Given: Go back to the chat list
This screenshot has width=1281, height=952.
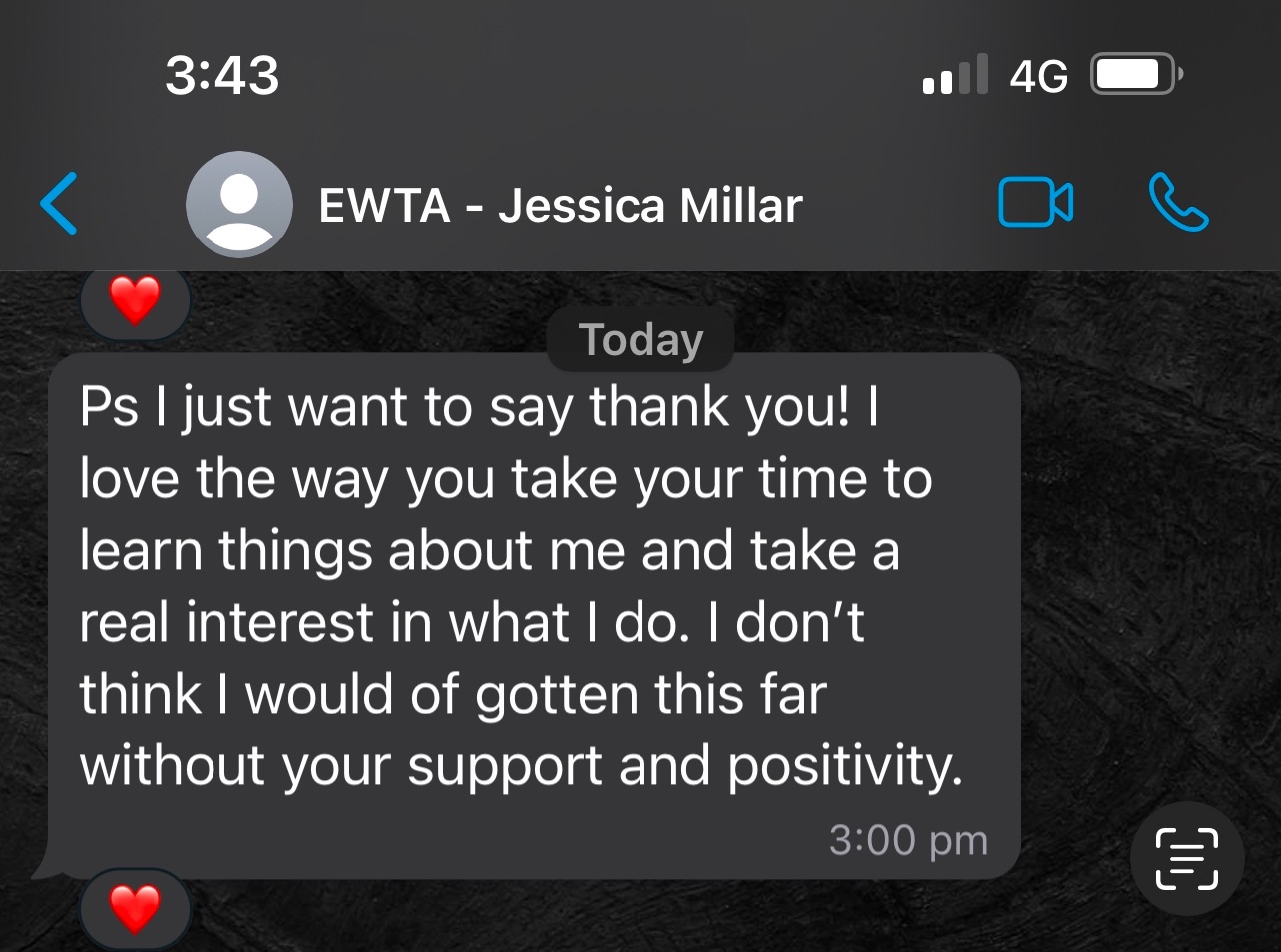Looking at the screenshot, I should pyautogui.click(x=59, y=204).
